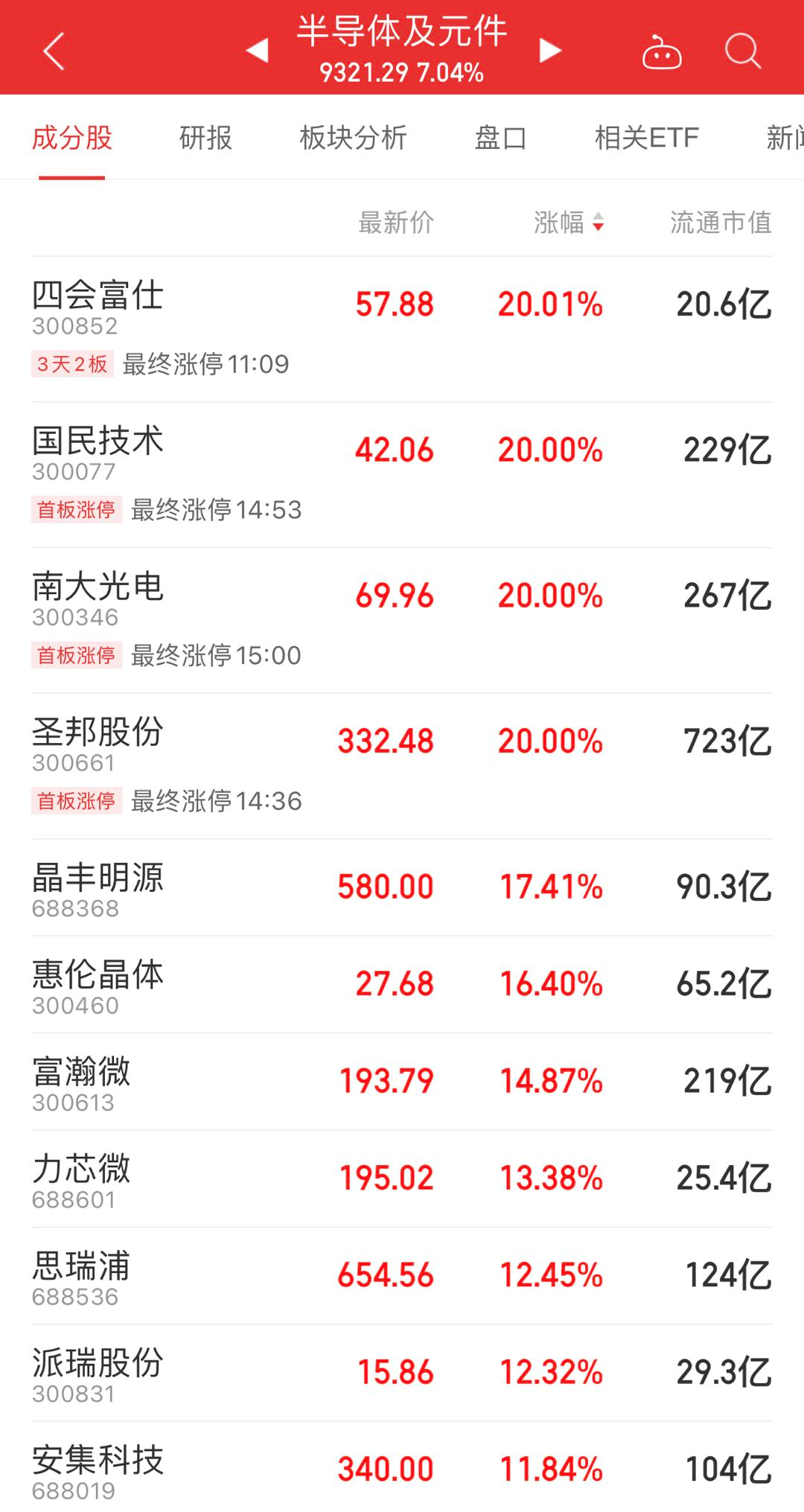Navigate back using the back arrow

[x=51, y=49]
